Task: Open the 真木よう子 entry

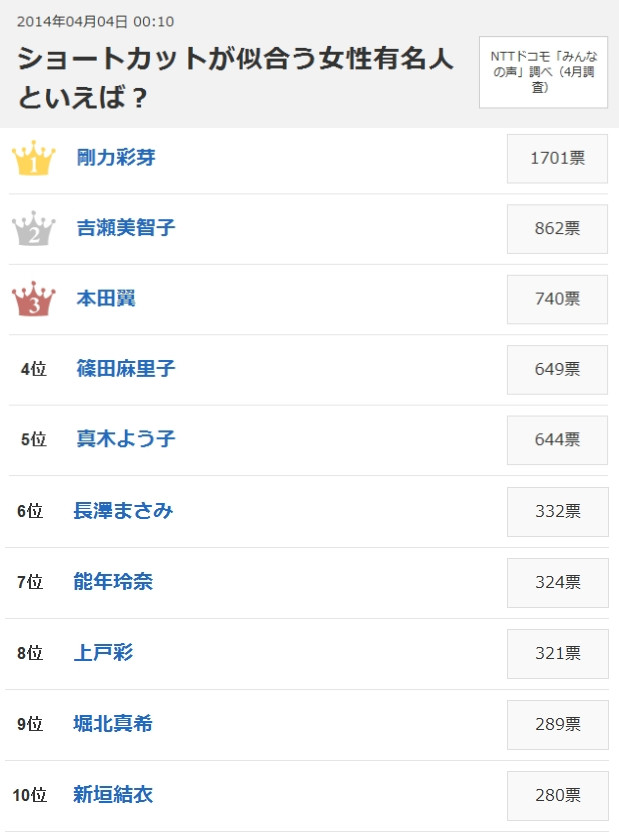Action: pyautogui.click(x=126, y=439)
